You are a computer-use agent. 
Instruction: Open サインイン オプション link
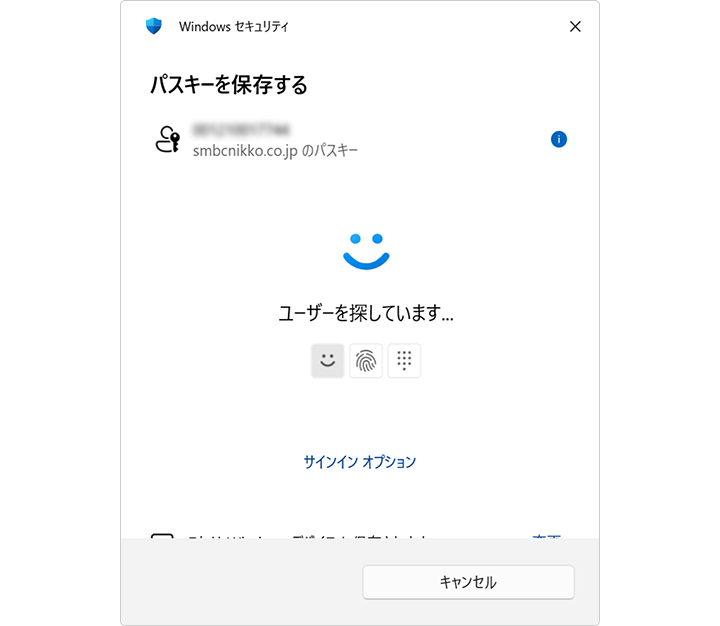point(359,462)
